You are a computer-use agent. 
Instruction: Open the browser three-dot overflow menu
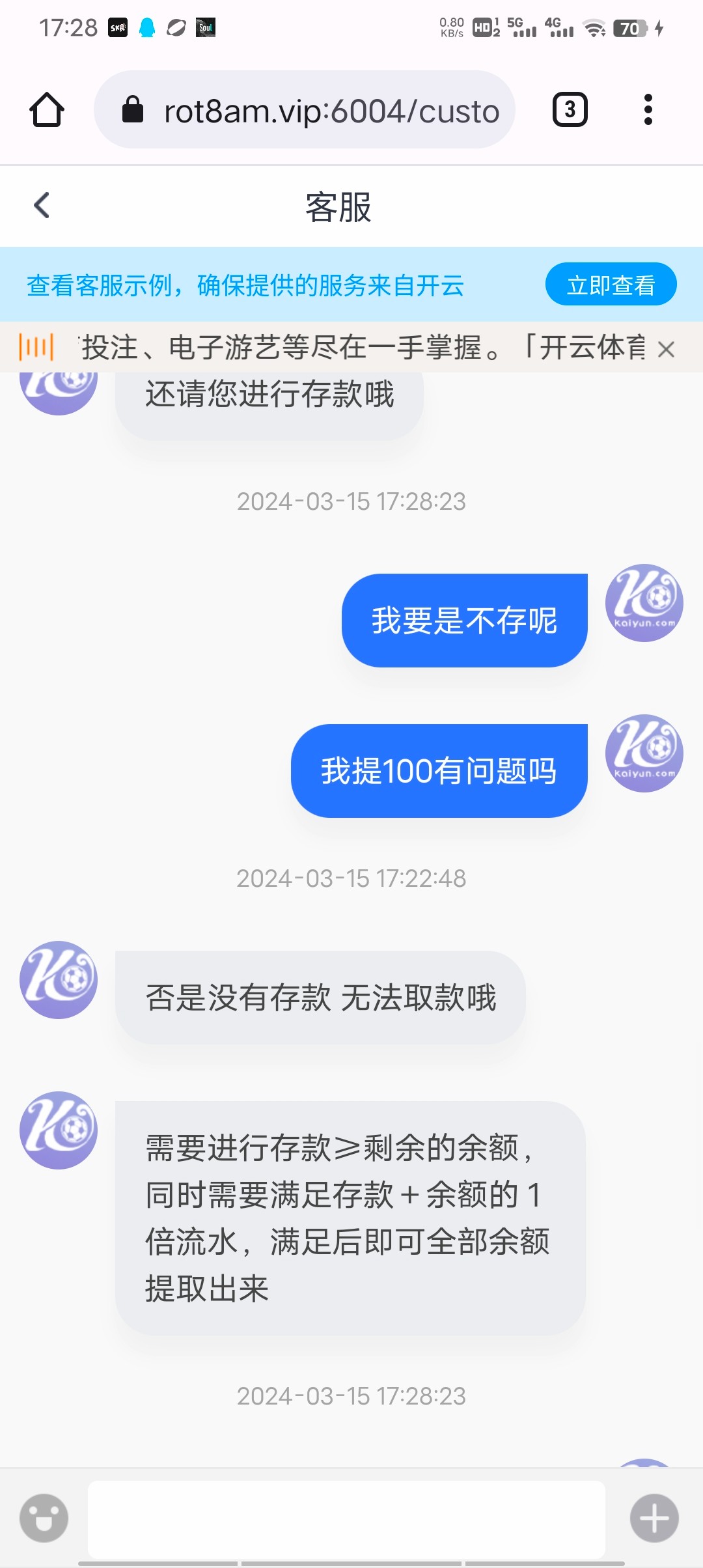(647, 109)
